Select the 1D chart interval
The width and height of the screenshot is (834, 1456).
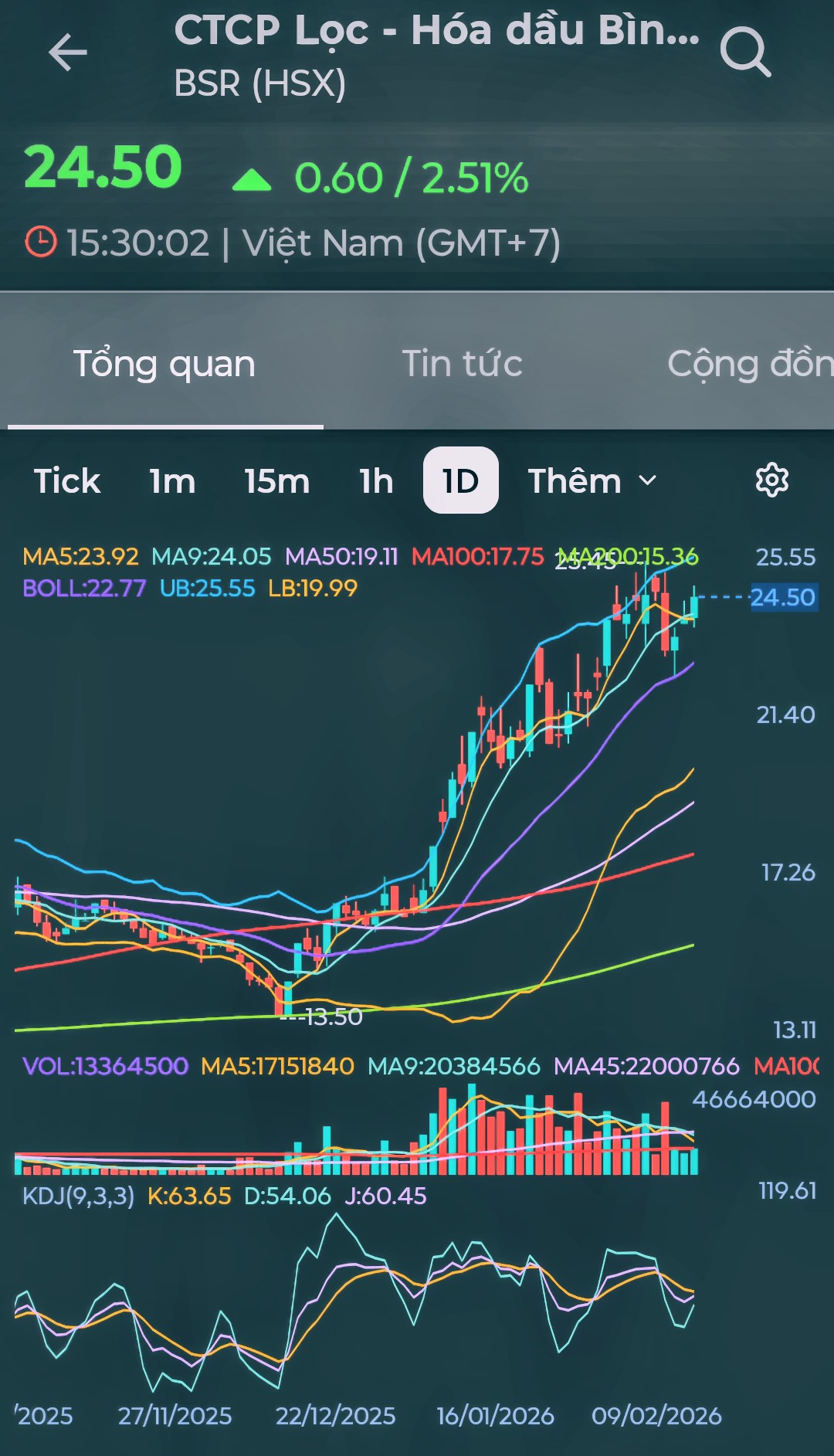pos(460,481)
